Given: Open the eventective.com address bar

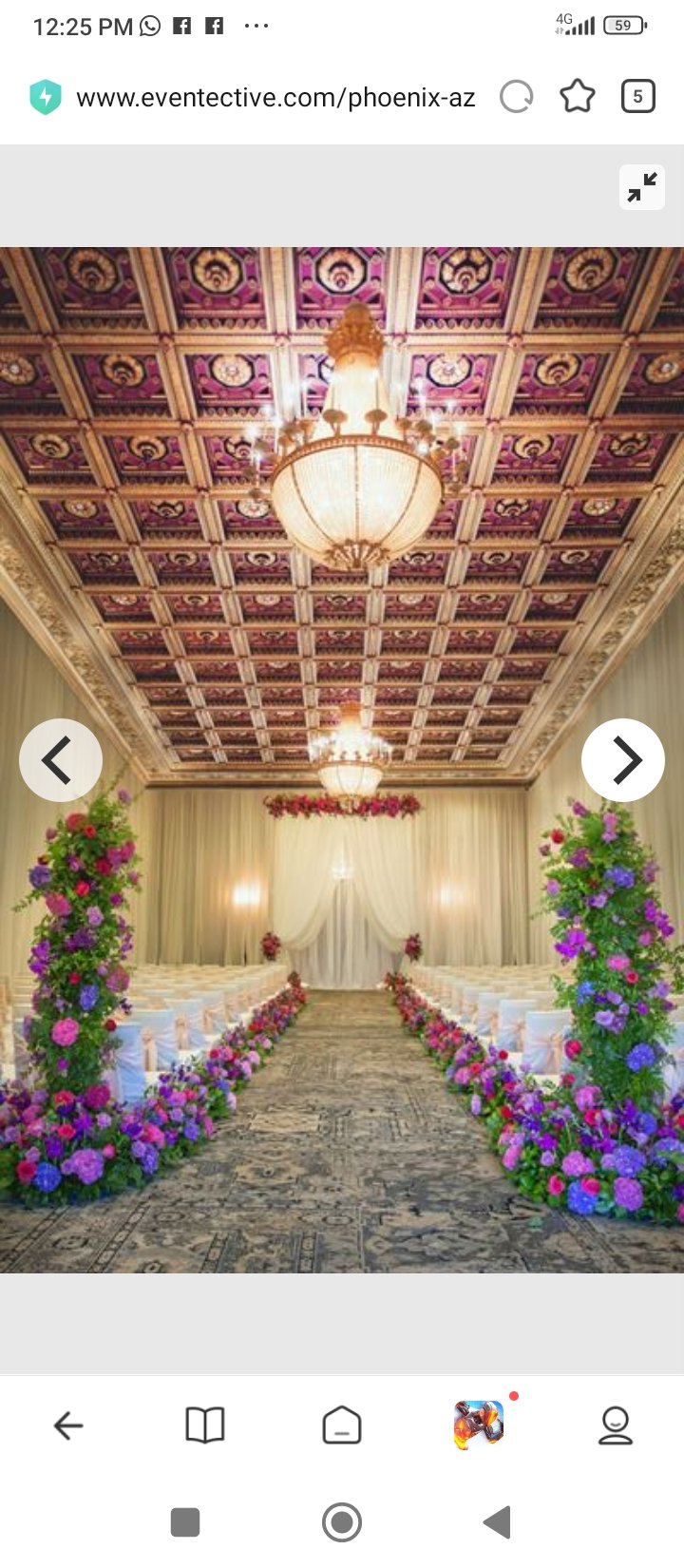Looking at the screenshot, I should pyautogui.click(x=275, y=95).
